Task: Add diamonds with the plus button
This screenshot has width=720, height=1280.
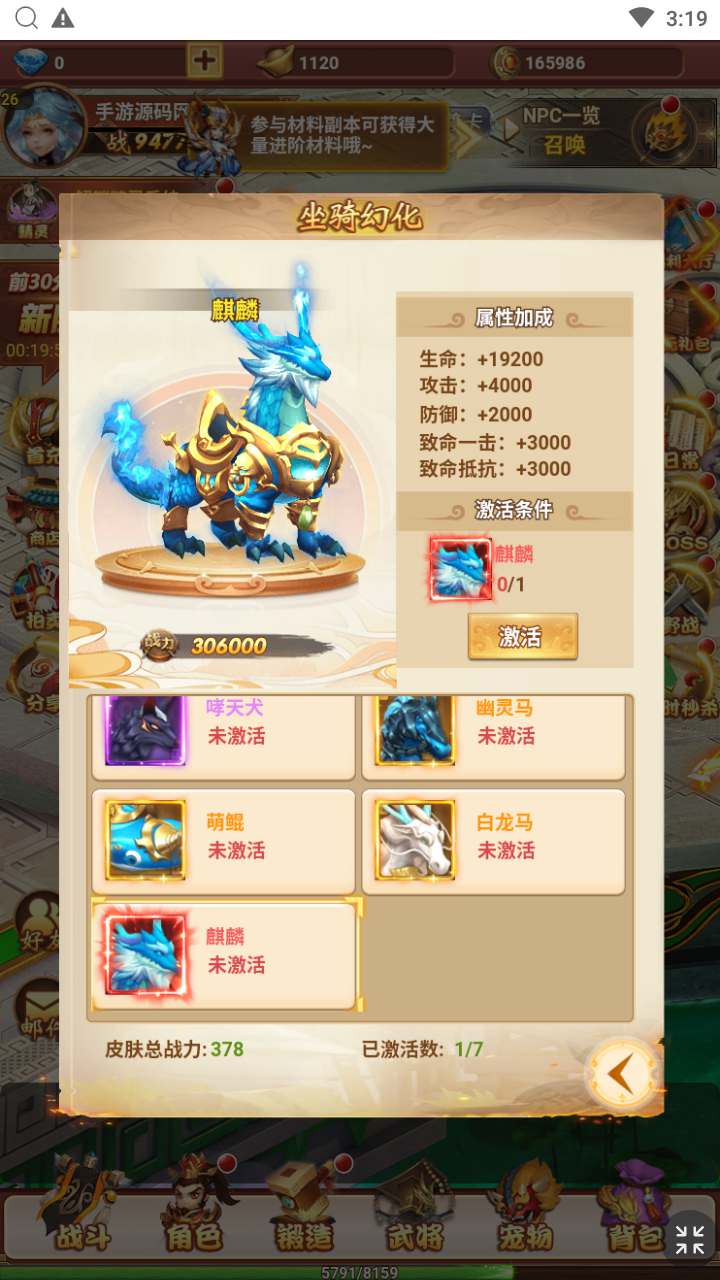Action: pos(204,61)
